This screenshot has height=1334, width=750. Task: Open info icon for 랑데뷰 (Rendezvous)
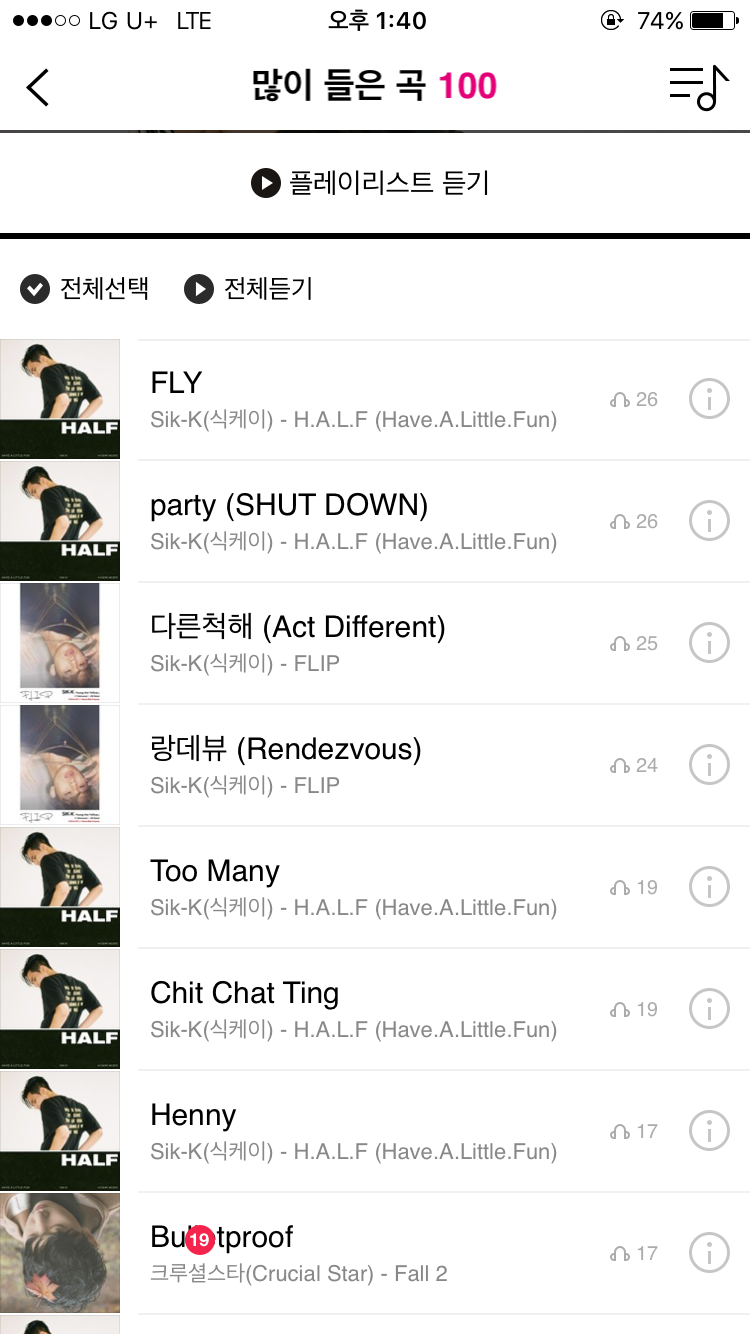point(709,766)
